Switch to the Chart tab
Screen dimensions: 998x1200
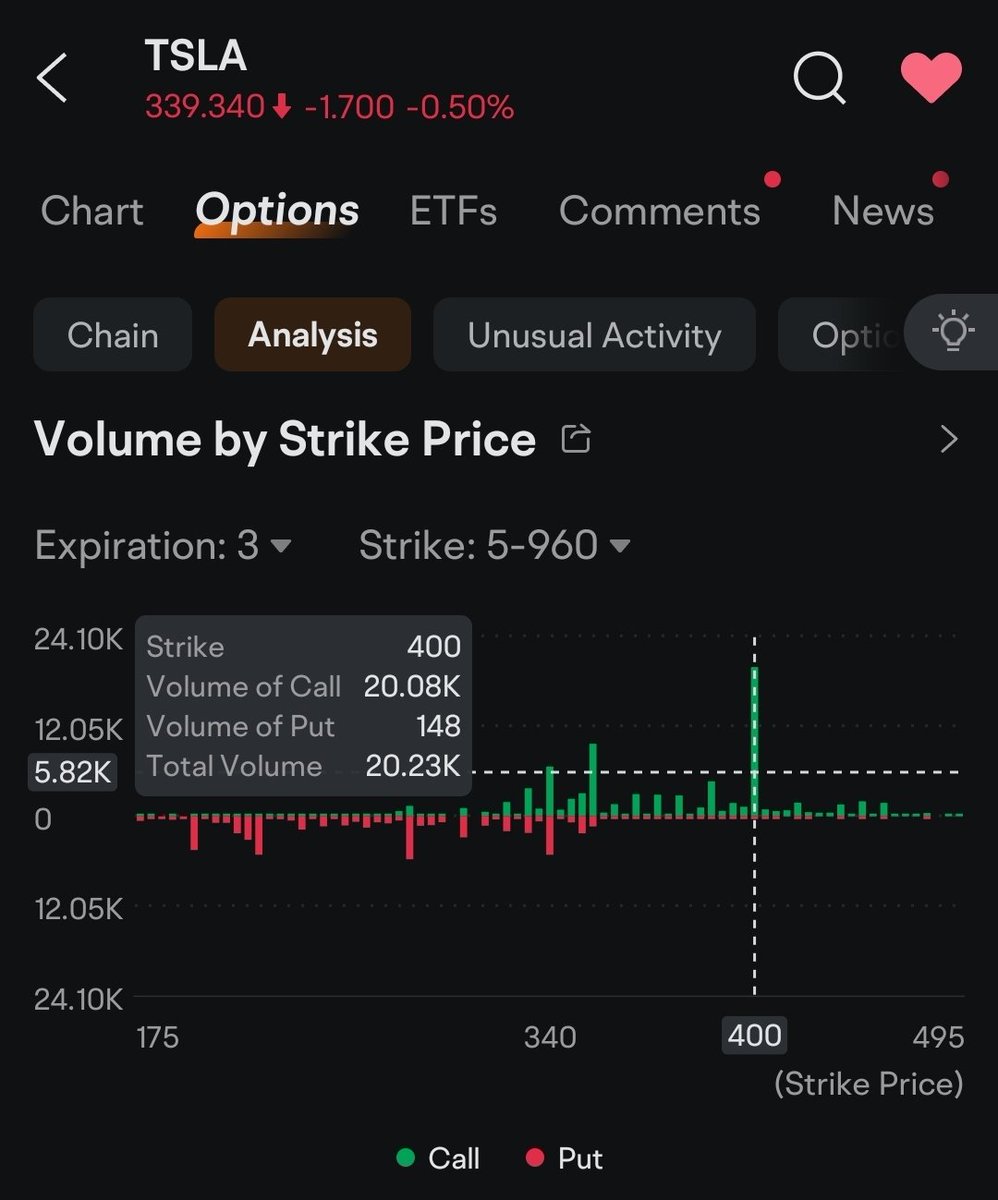pyautogui.click(x=92, y=211)
